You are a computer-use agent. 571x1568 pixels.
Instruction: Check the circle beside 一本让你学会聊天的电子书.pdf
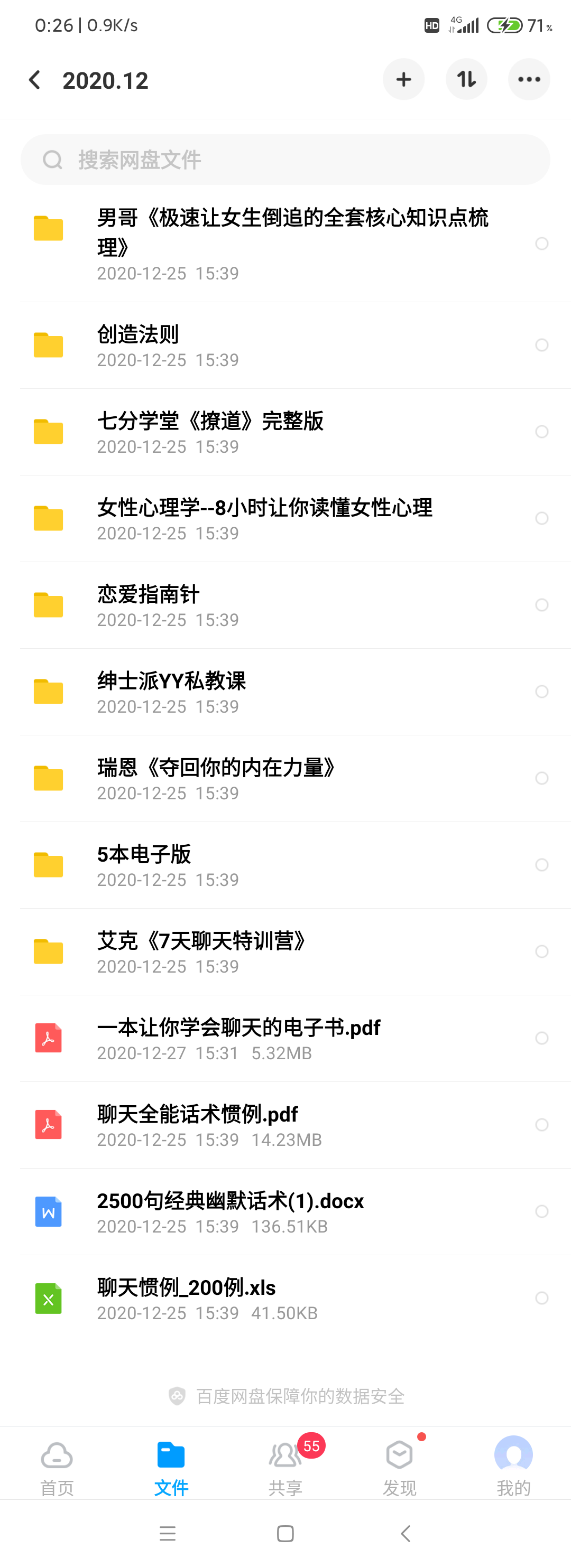541,1038
